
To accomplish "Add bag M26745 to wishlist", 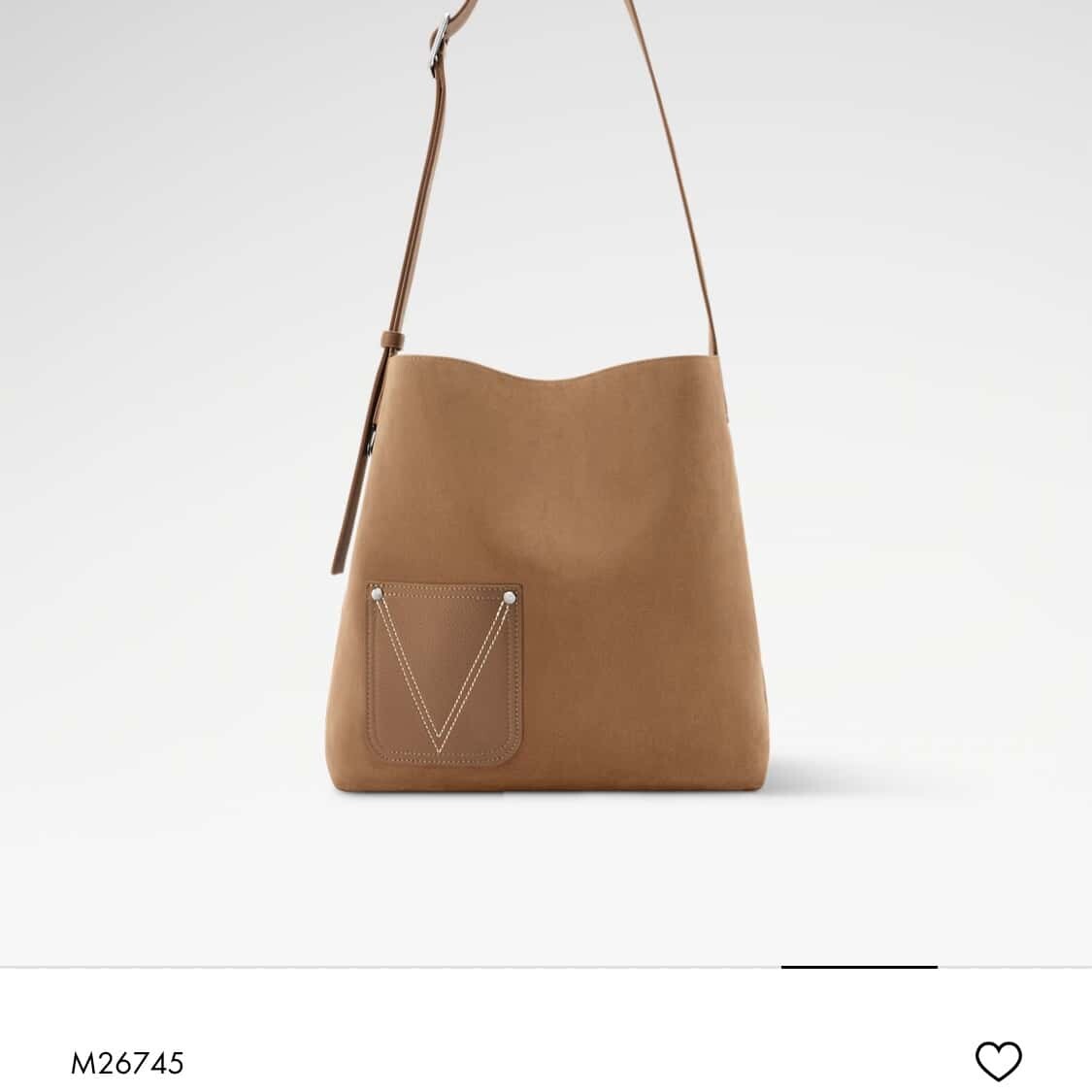I will [x=998, y=1061].
